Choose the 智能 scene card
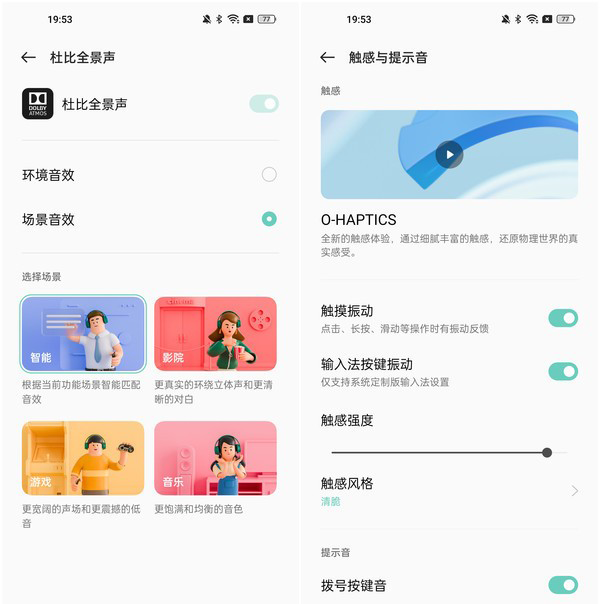The height and width of the screenshot is (604, 600). click(x=83, y=334)
